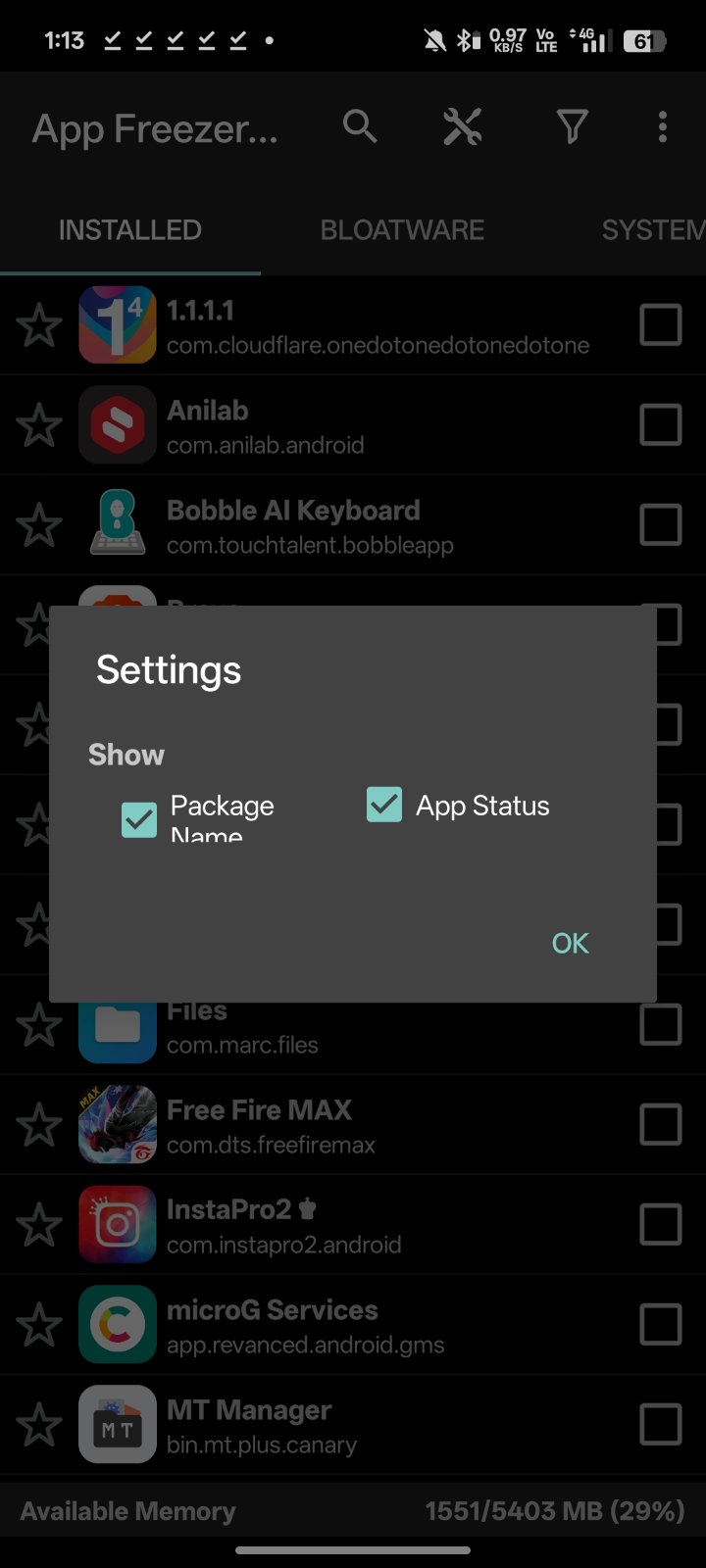Toggle the App Status checkbox
Viewport: 706px width, 1568px height.
pos(383,805)
